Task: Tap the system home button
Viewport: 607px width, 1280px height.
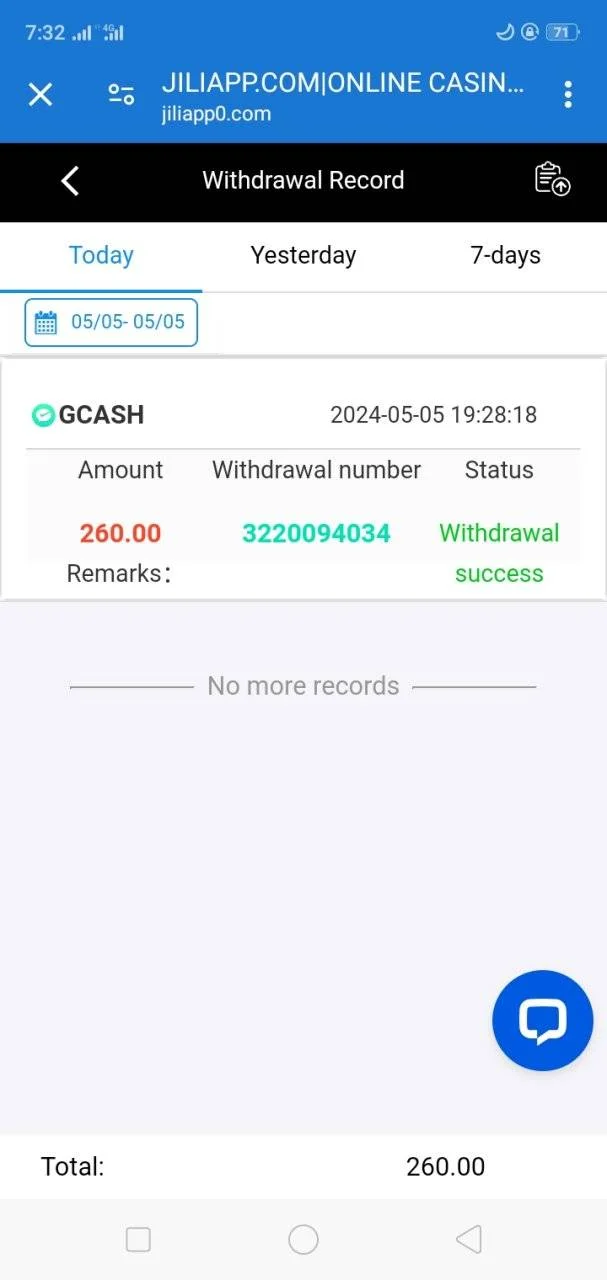Action: 303,1240
